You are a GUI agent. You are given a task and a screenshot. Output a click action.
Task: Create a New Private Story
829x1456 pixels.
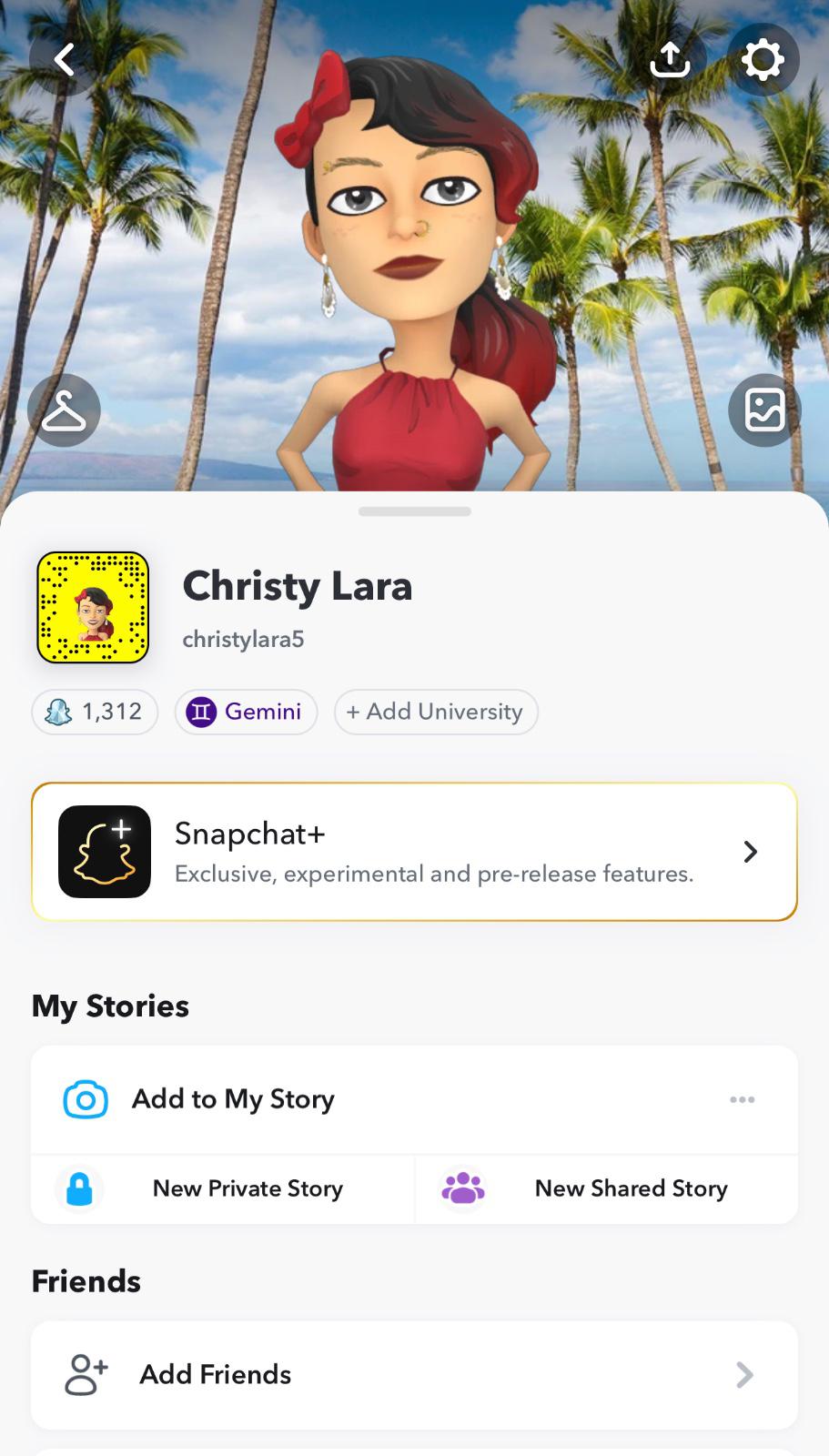[224, 1188]
